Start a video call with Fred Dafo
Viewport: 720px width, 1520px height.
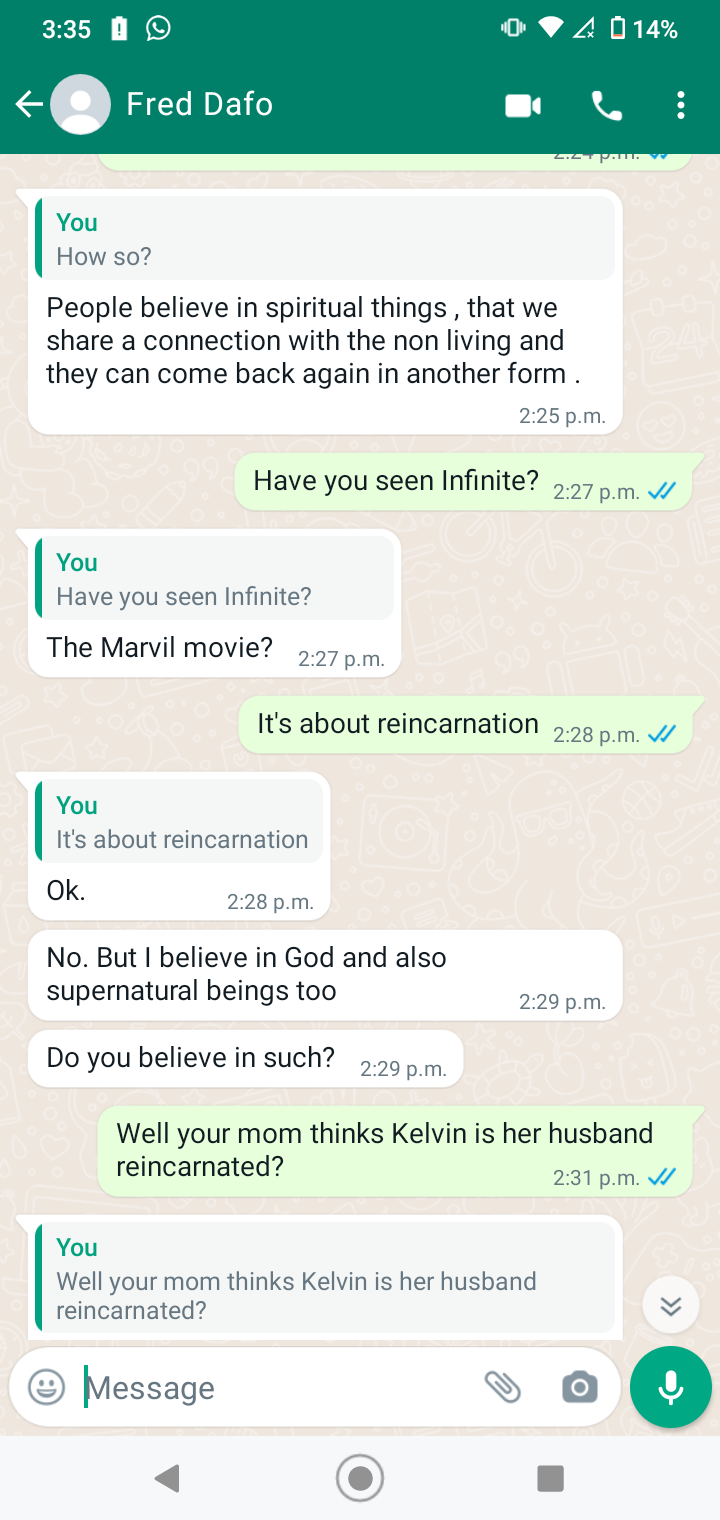[523, 105]
